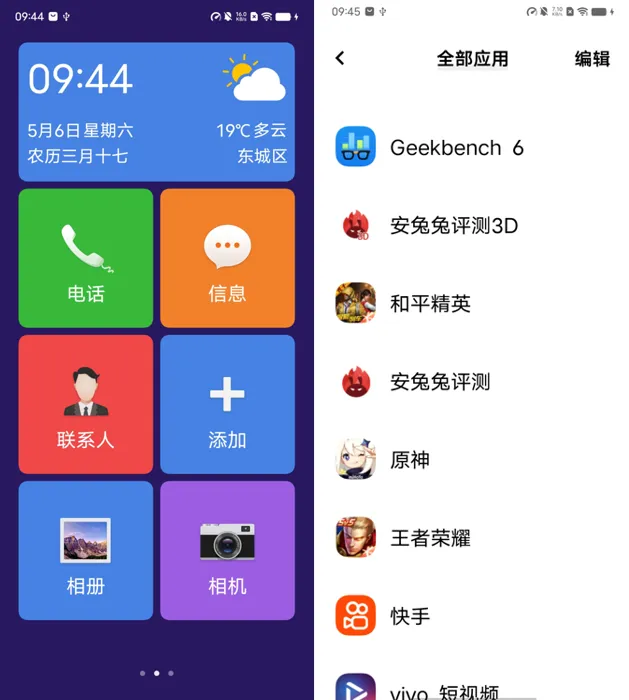Open the 电话 phone tile
This screenshot has height=700, width=629.
point(86,258)
